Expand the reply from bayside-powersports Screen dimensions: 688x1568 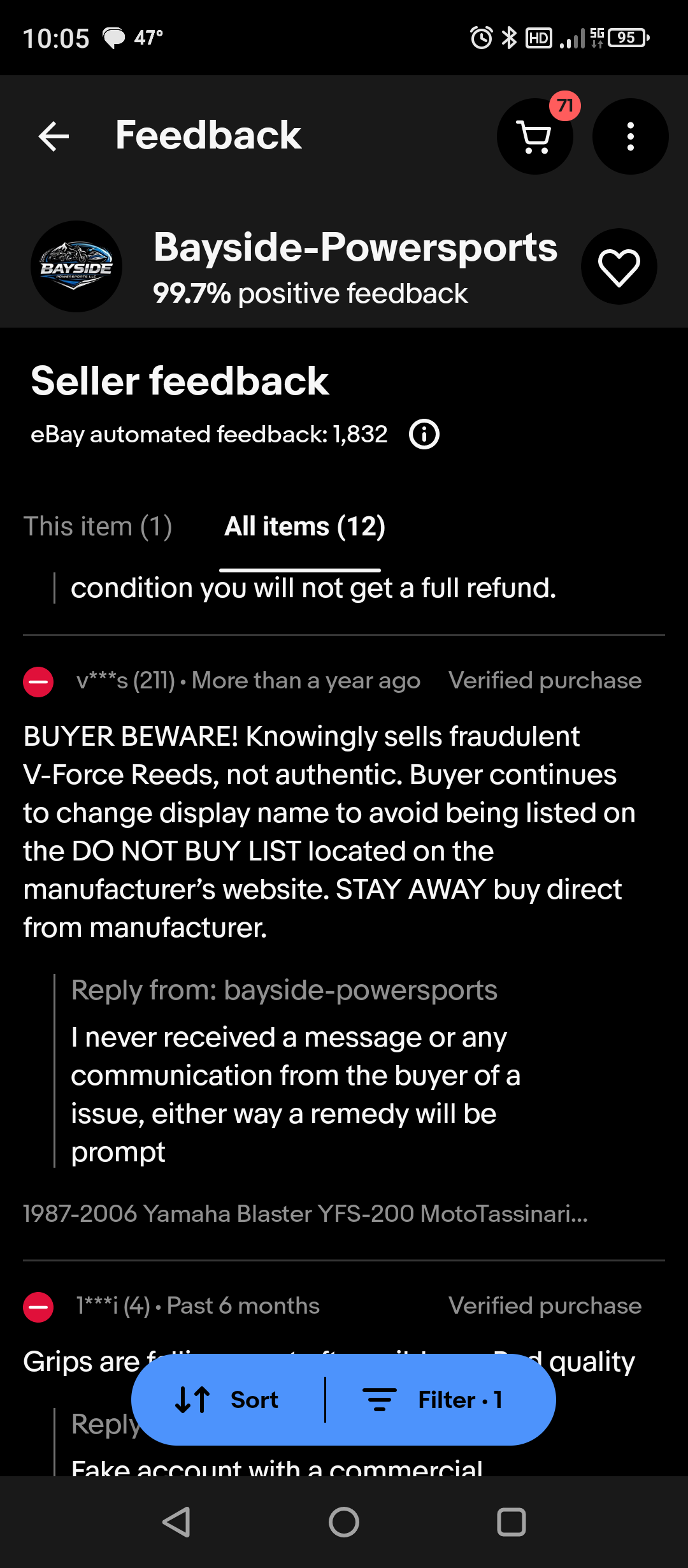click(x=284, y=990)
